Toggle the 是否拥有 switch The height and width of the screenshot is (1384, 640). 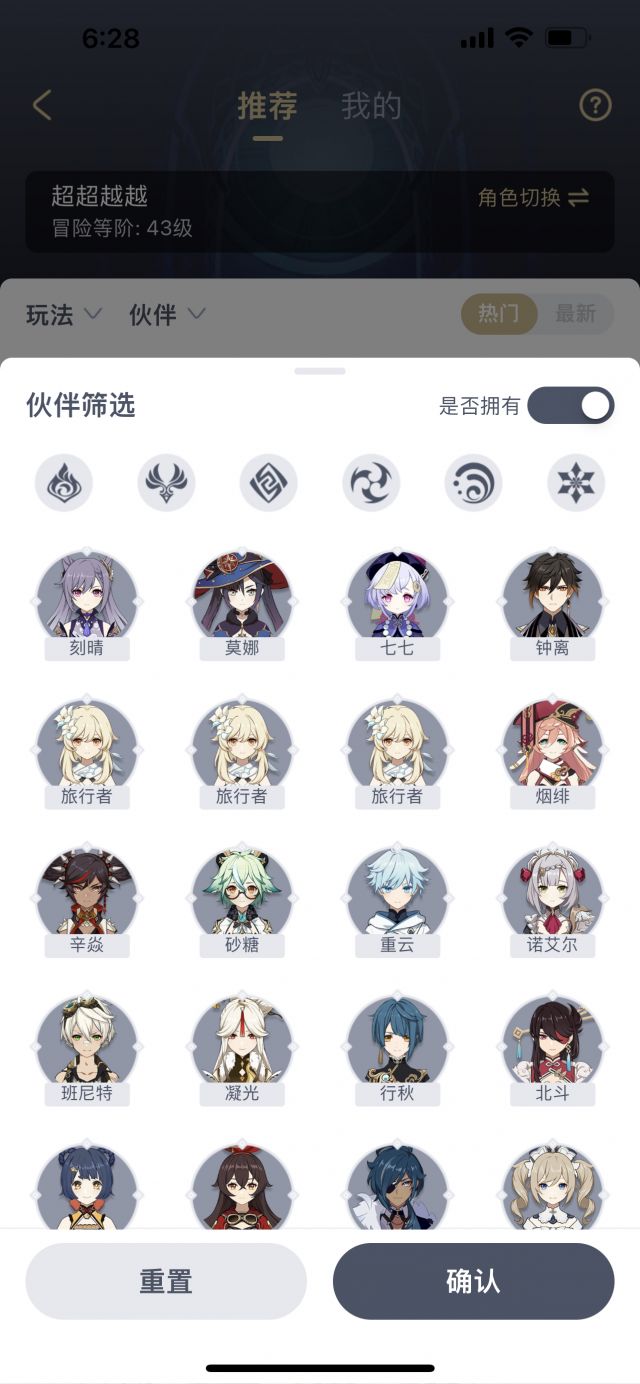point(570,406)
